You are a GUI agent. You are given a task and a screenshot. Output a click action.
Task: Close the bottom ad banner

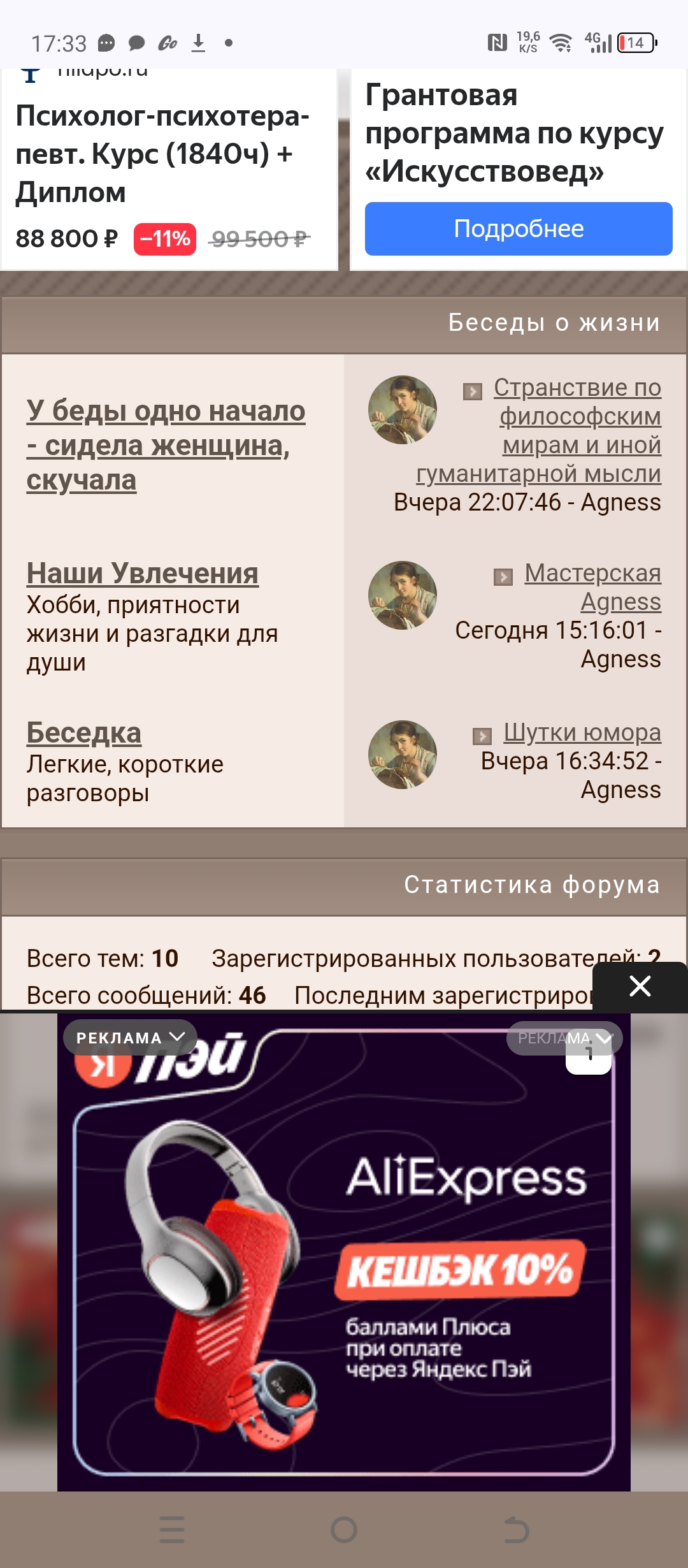[x=640, y=986]
